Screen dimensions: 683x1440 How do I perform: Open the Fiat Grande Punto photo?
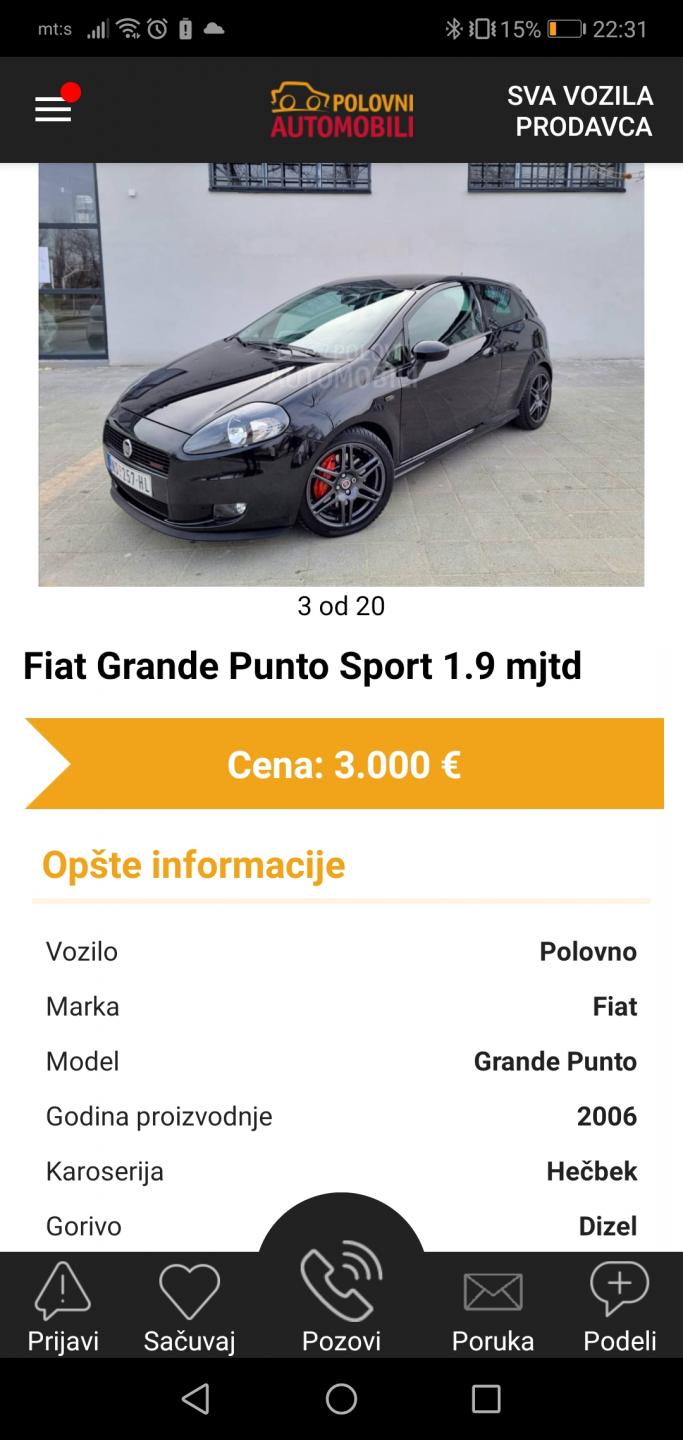[x=341, y=374]
